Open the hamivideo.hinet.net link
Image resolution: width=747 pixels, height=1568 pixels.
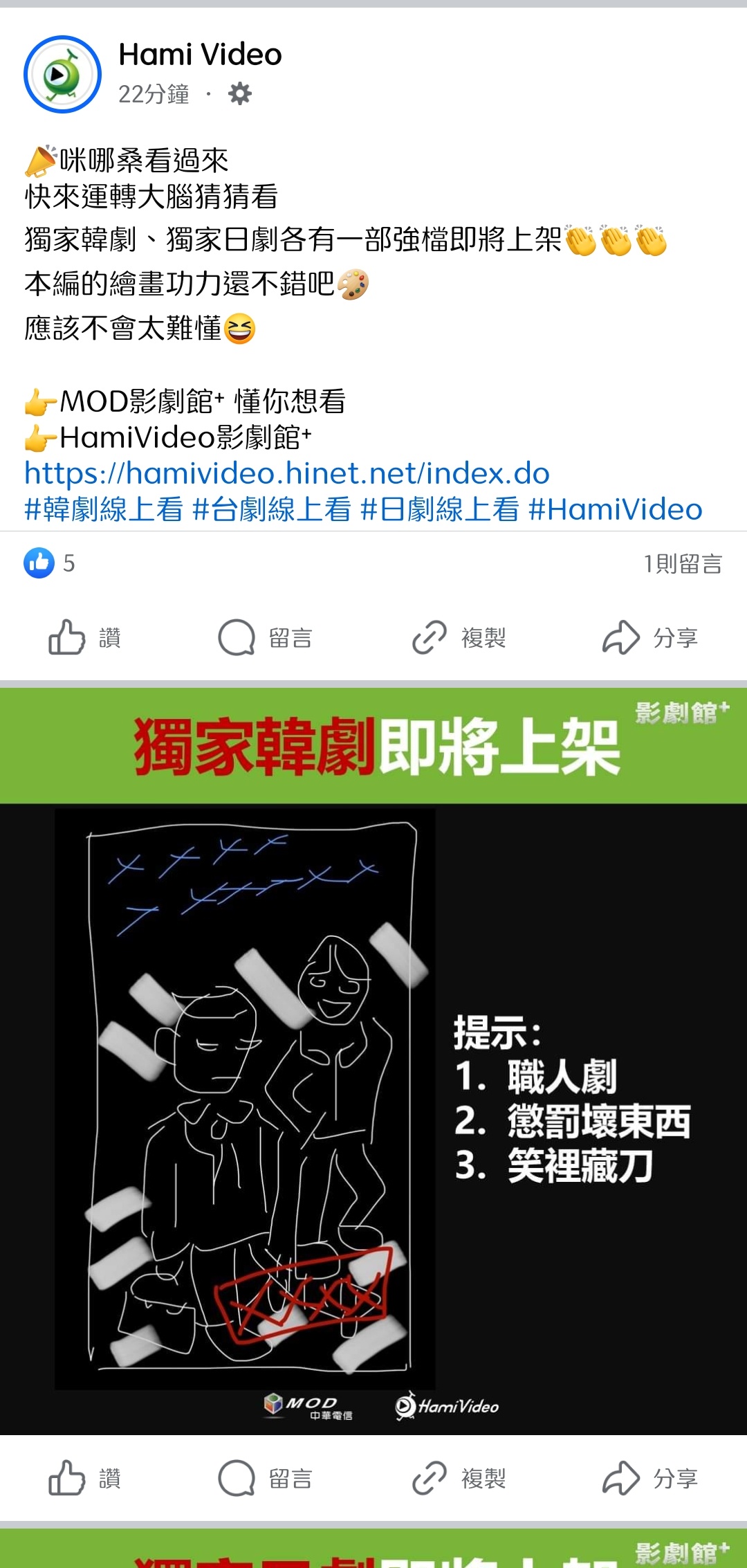[286, 473]
